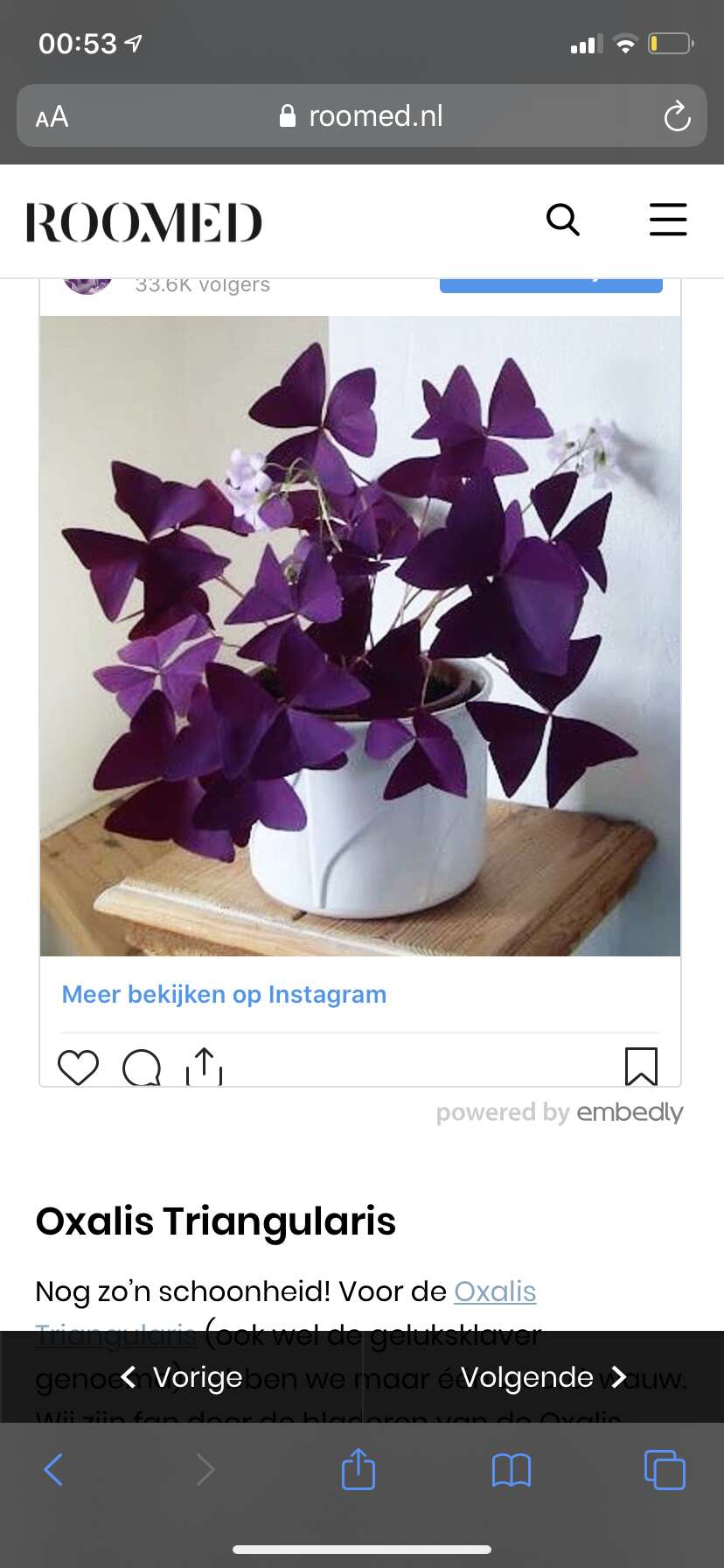
Task: Go to Volgende article
Action: pyautogui.click(x=543, y=1377)
